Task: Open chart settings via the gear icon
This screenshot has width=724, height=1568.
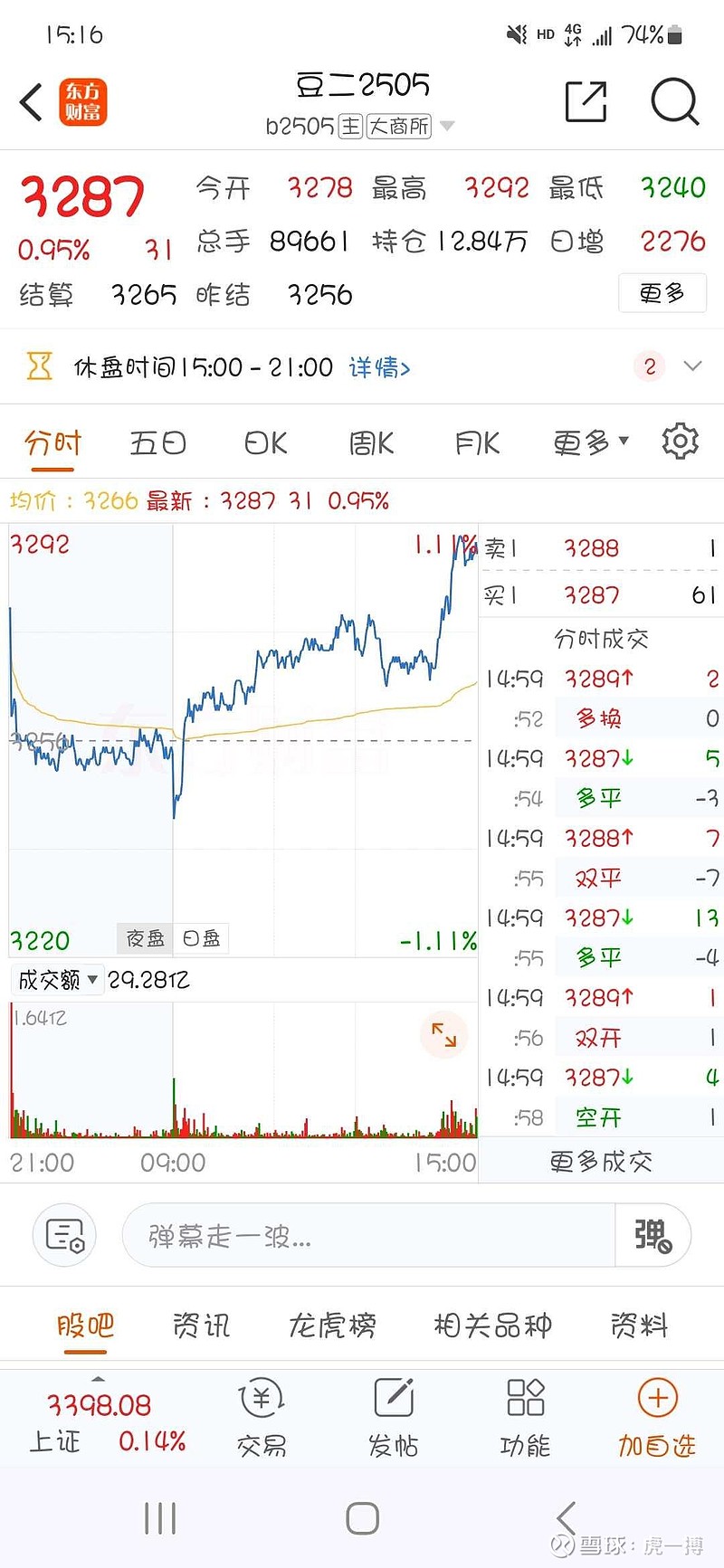Action: pyautogui.click(x=680, y=442)
